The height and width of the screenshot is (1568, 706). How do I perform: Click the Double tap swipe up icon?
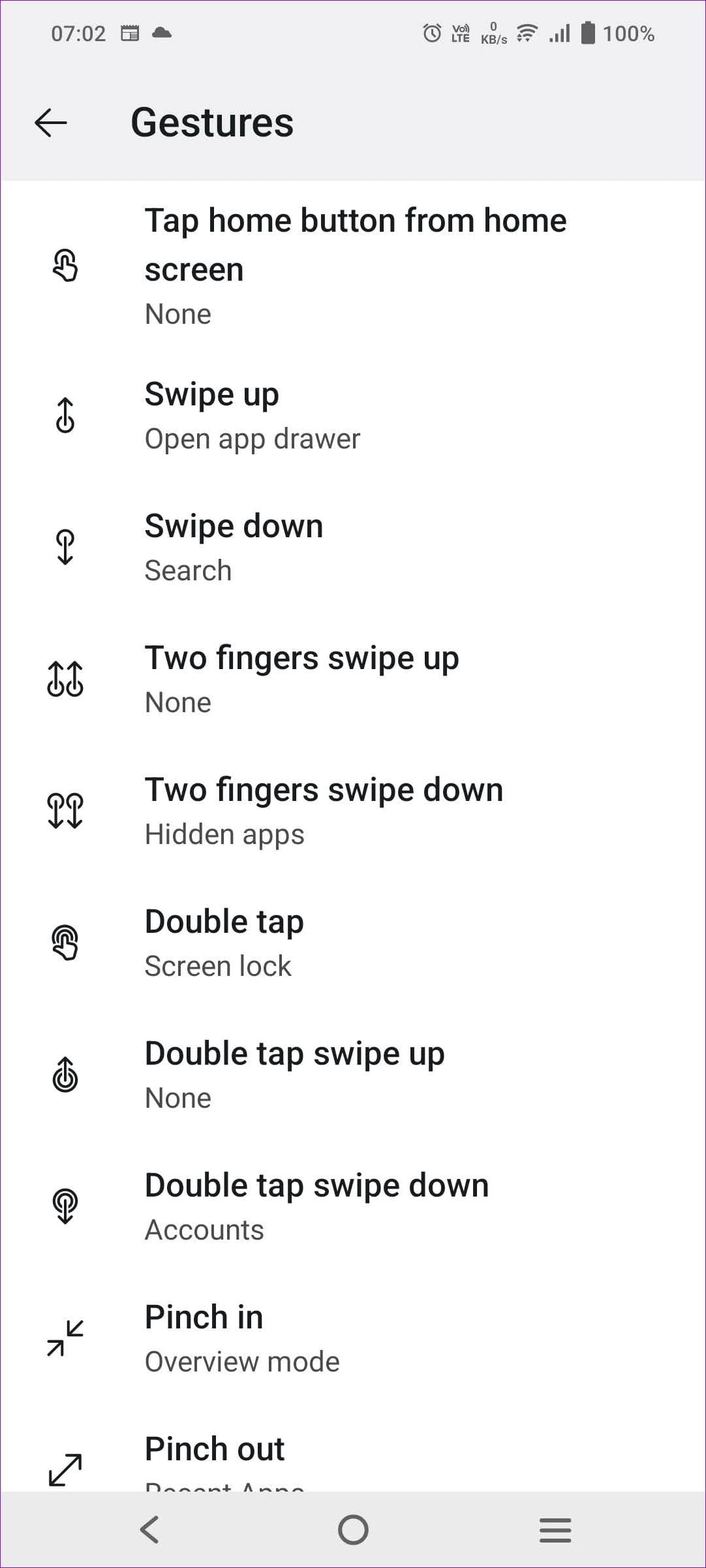click(x=66, y=1074)
